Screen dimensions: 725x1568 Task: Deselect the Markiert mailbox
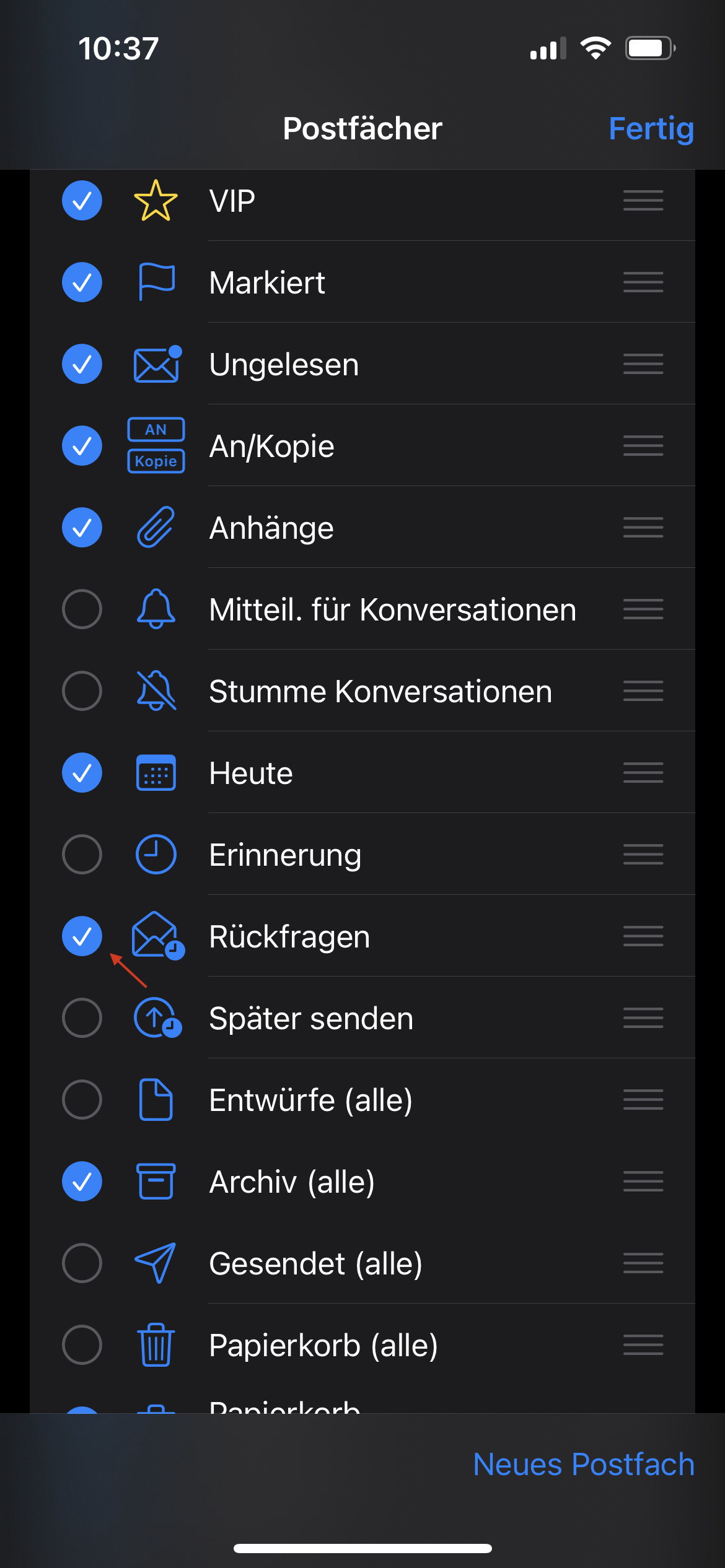(x=82, y=282)
